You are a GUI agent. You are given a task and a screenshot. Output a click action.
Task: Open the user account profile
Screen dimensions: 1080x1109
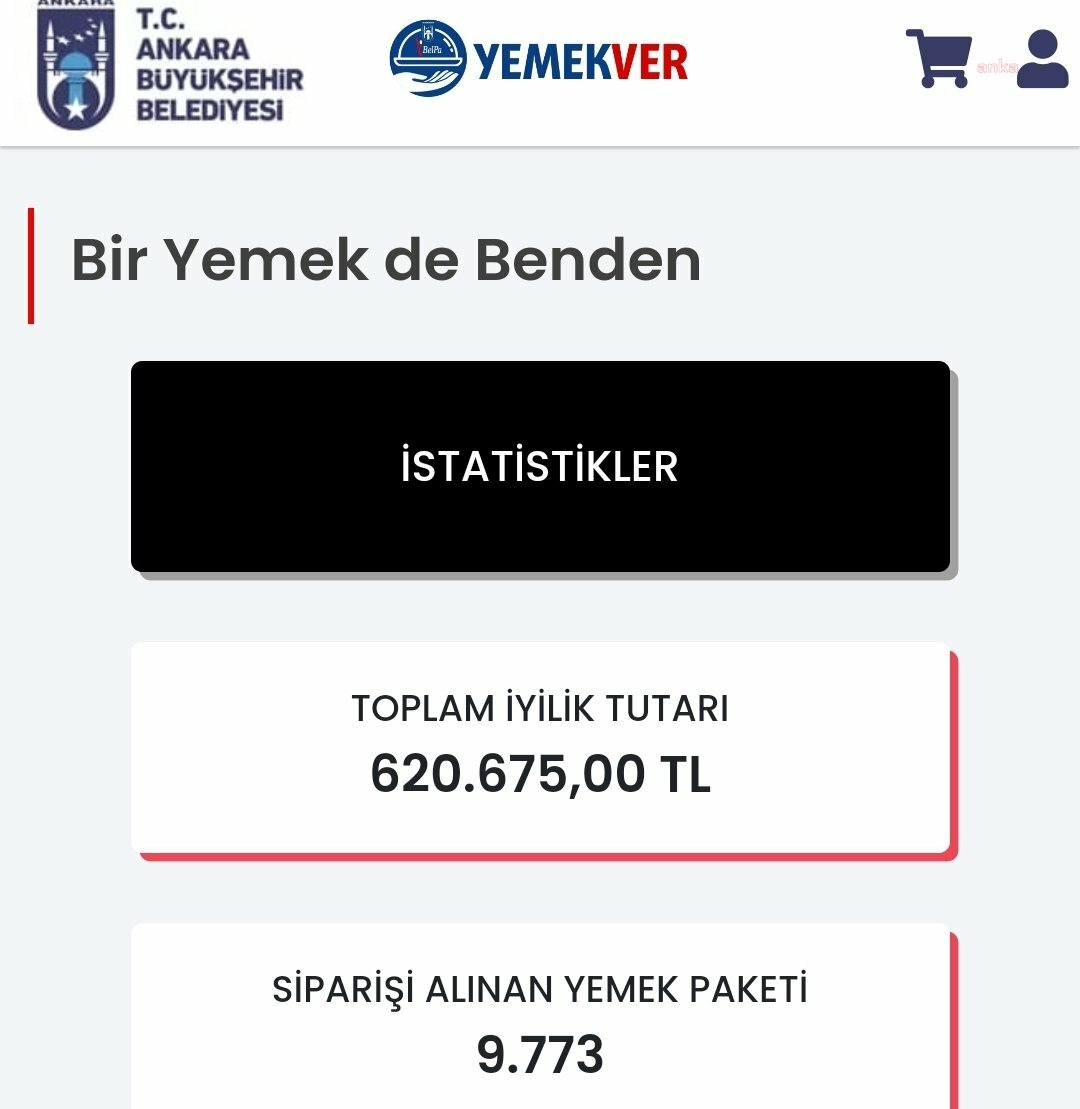1042,60
